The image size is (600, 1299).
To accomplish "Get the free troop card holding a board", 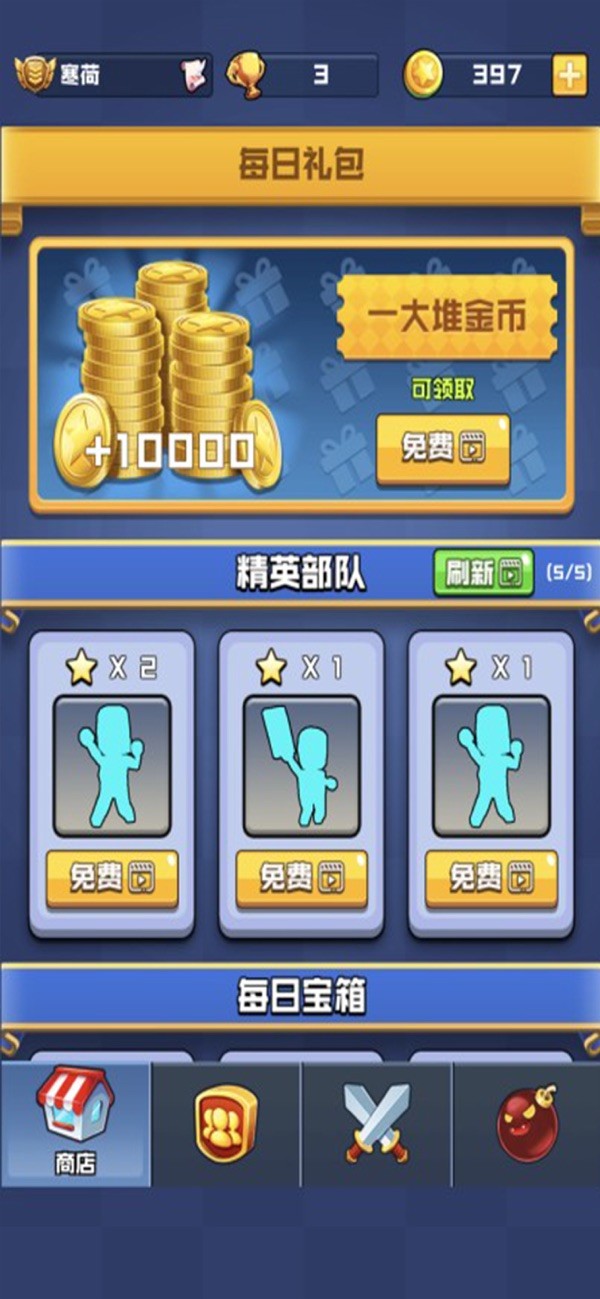I will (x=301, y=879).
